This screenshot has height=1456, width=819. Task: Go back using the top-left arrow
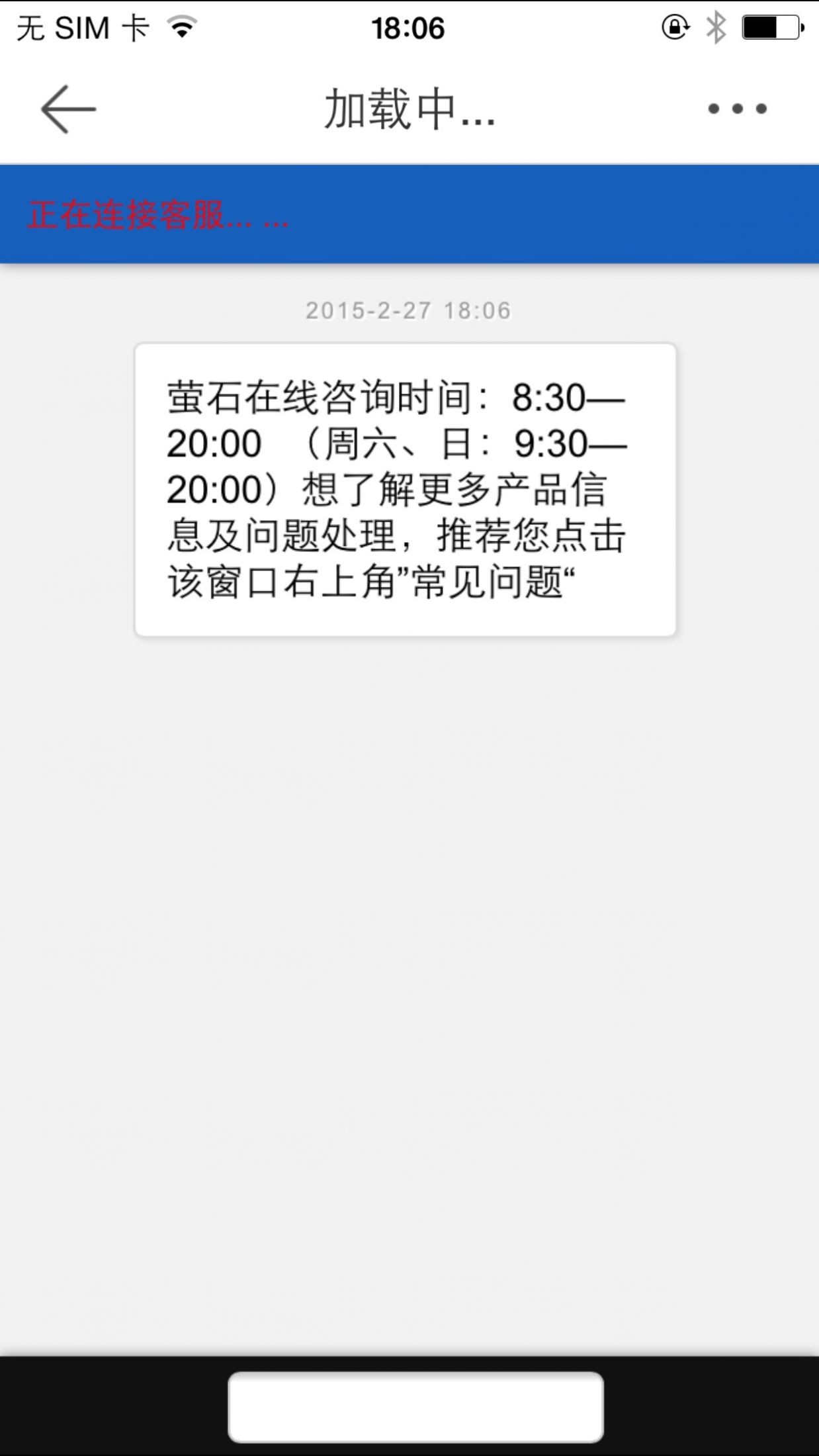(69, 109)
